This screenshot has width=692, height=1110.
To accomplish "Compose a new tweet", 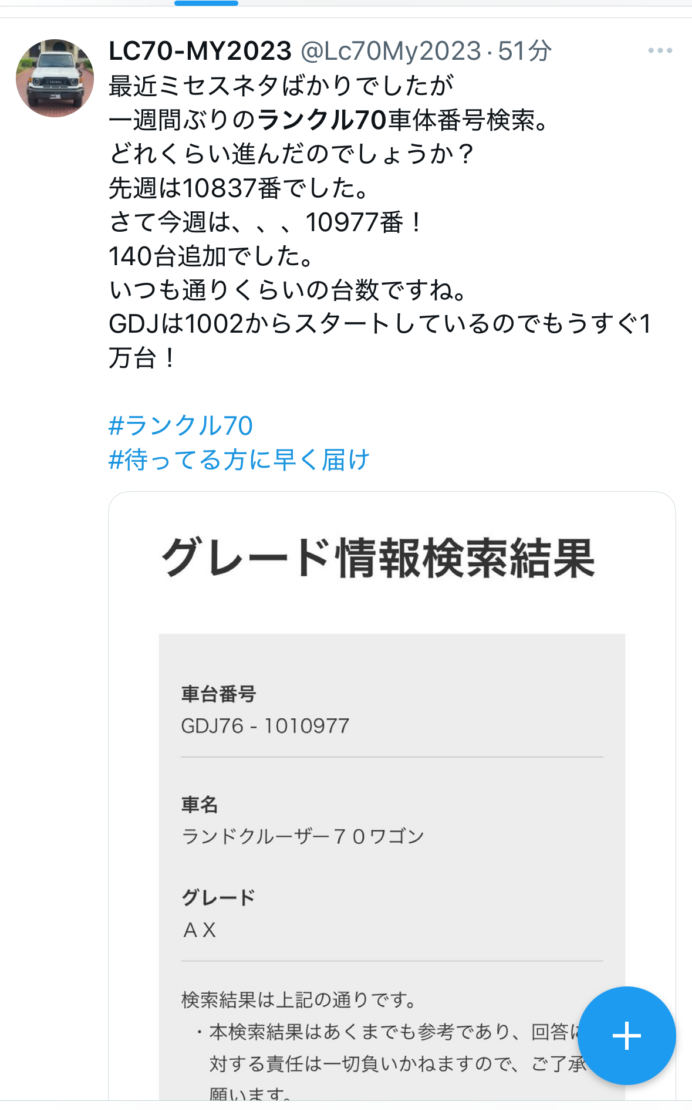I will pos(627,1035).
